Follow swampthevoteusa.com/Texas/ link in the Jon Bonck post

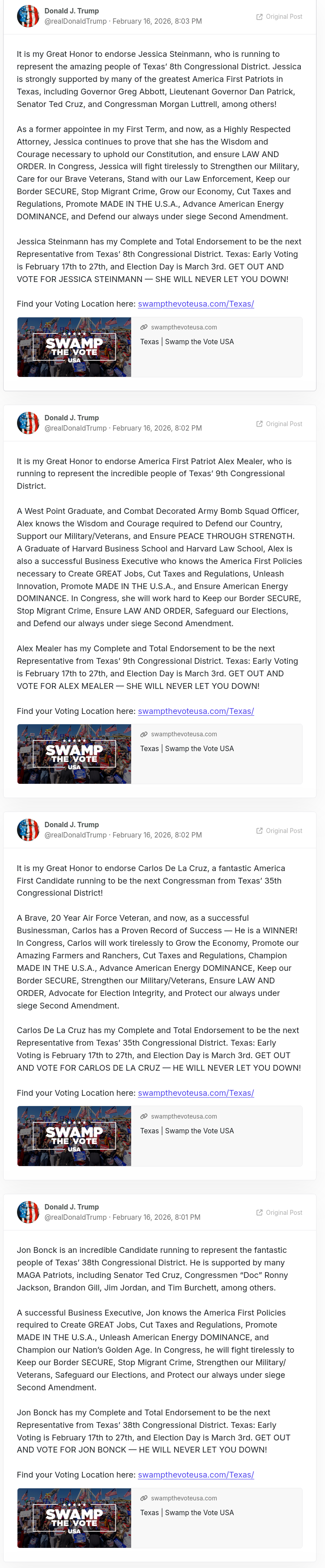click(195, 1475)
